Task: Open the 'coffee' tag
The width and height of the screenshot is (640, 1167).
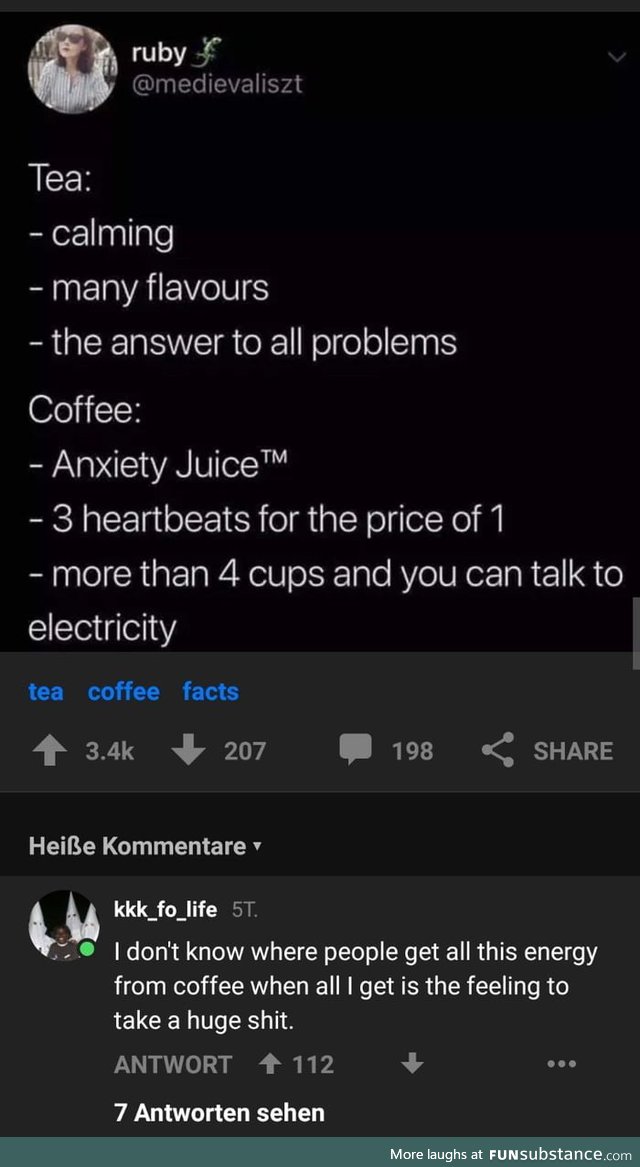Action: [123, 691]
